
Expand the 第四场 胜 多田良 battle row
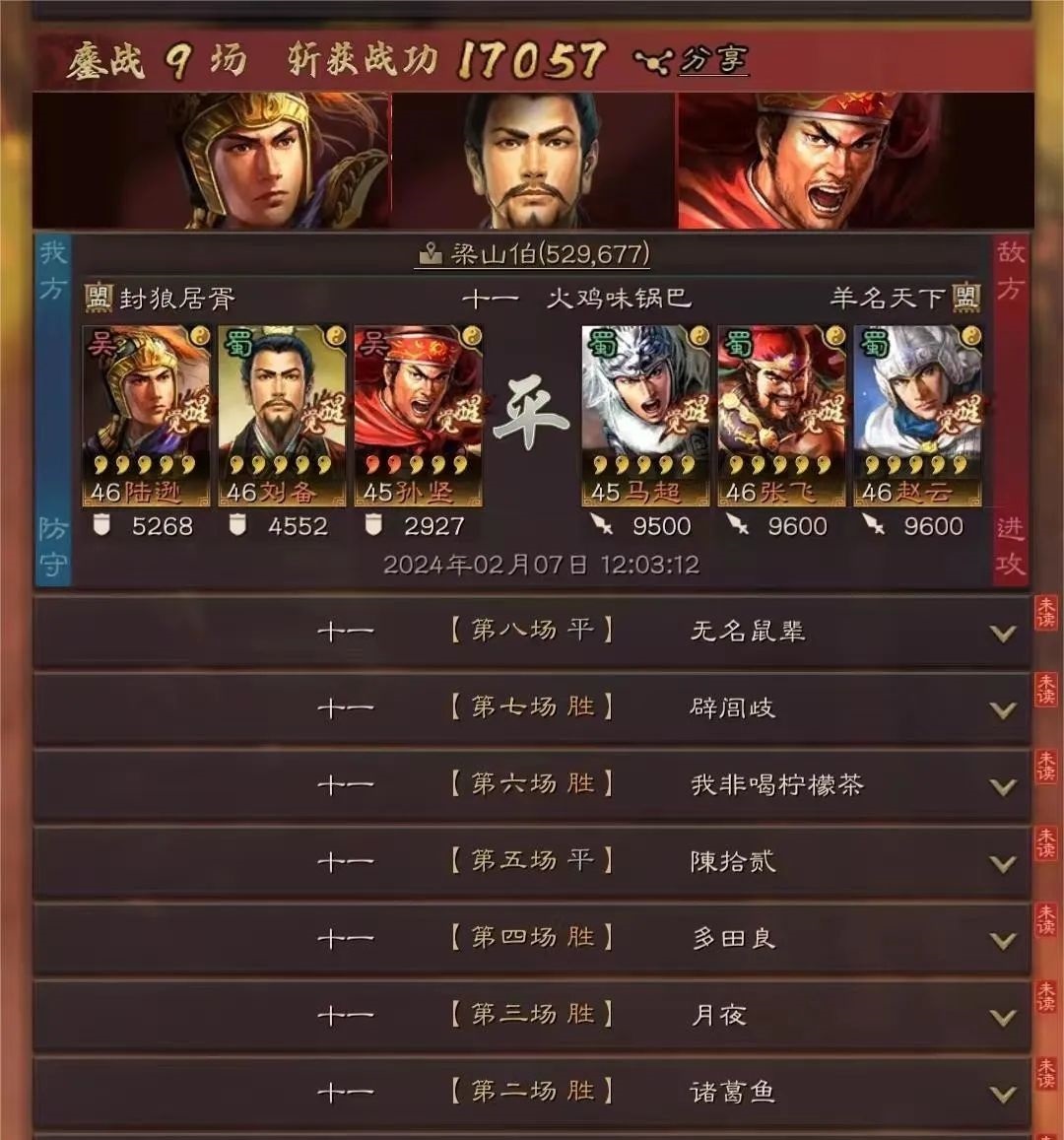coord(1003,941)
